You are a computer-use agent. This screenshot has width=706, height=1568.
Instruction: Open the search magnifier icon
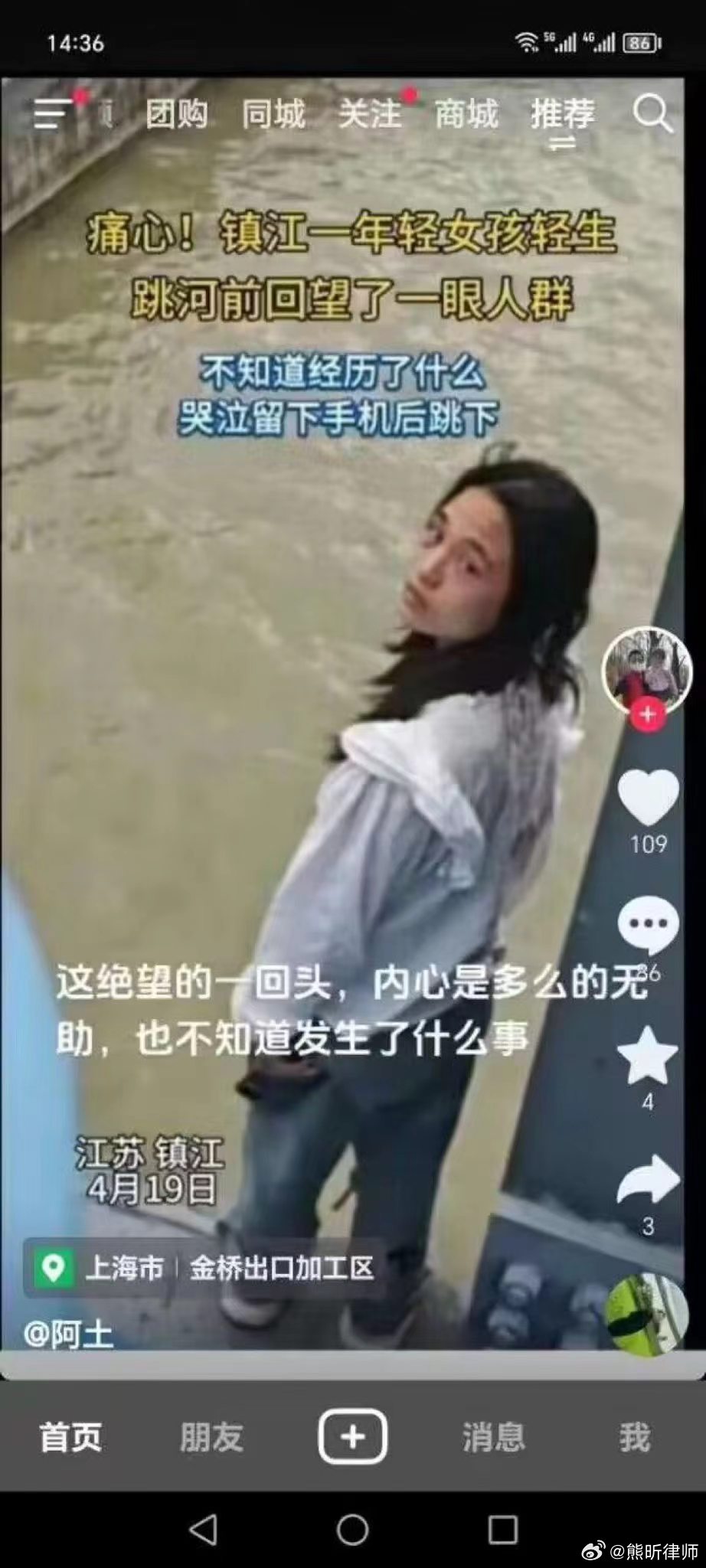point(652,115)
